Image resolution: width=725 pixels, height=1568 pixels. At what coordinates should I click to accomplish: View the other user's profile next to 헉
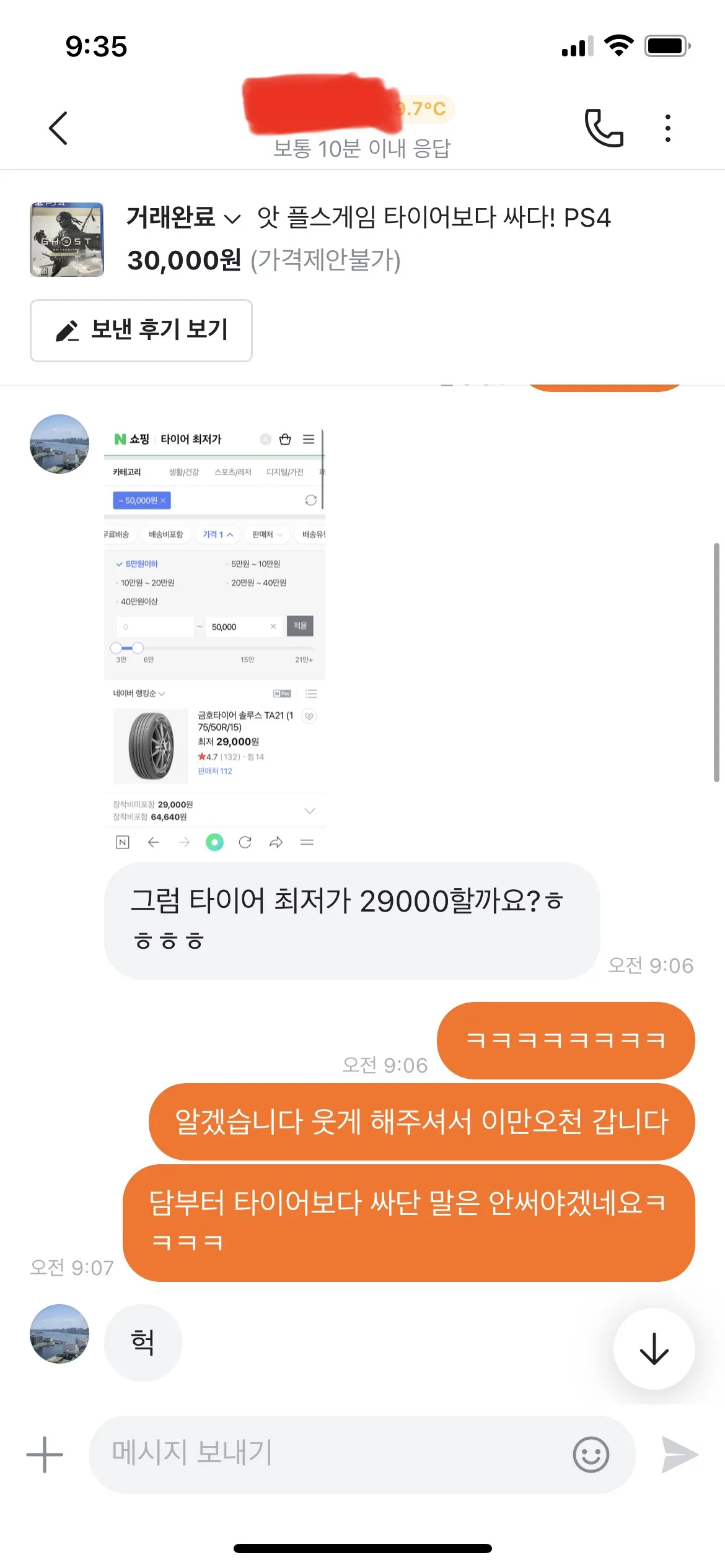pos(59,1333)
